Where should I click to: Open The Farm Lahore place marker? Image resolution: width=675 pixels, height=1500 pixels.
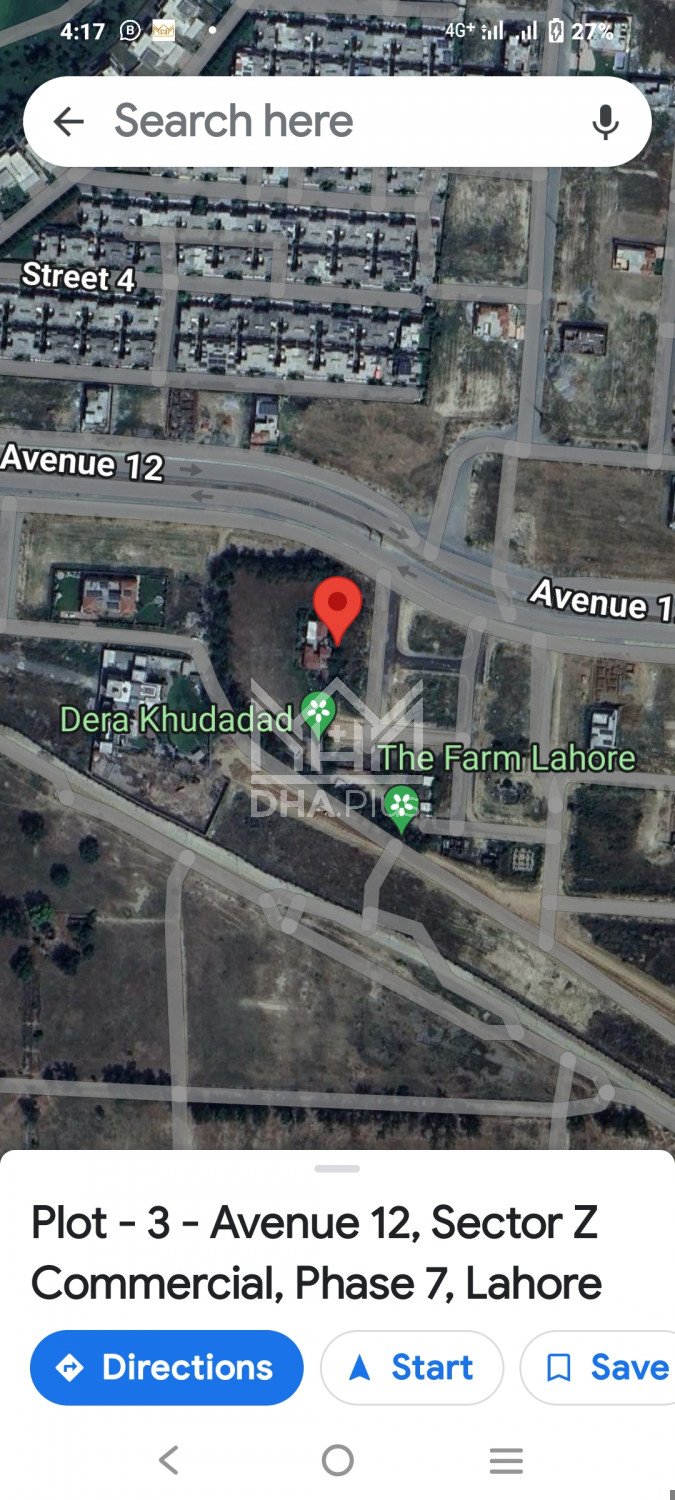[x=402, y=804]
